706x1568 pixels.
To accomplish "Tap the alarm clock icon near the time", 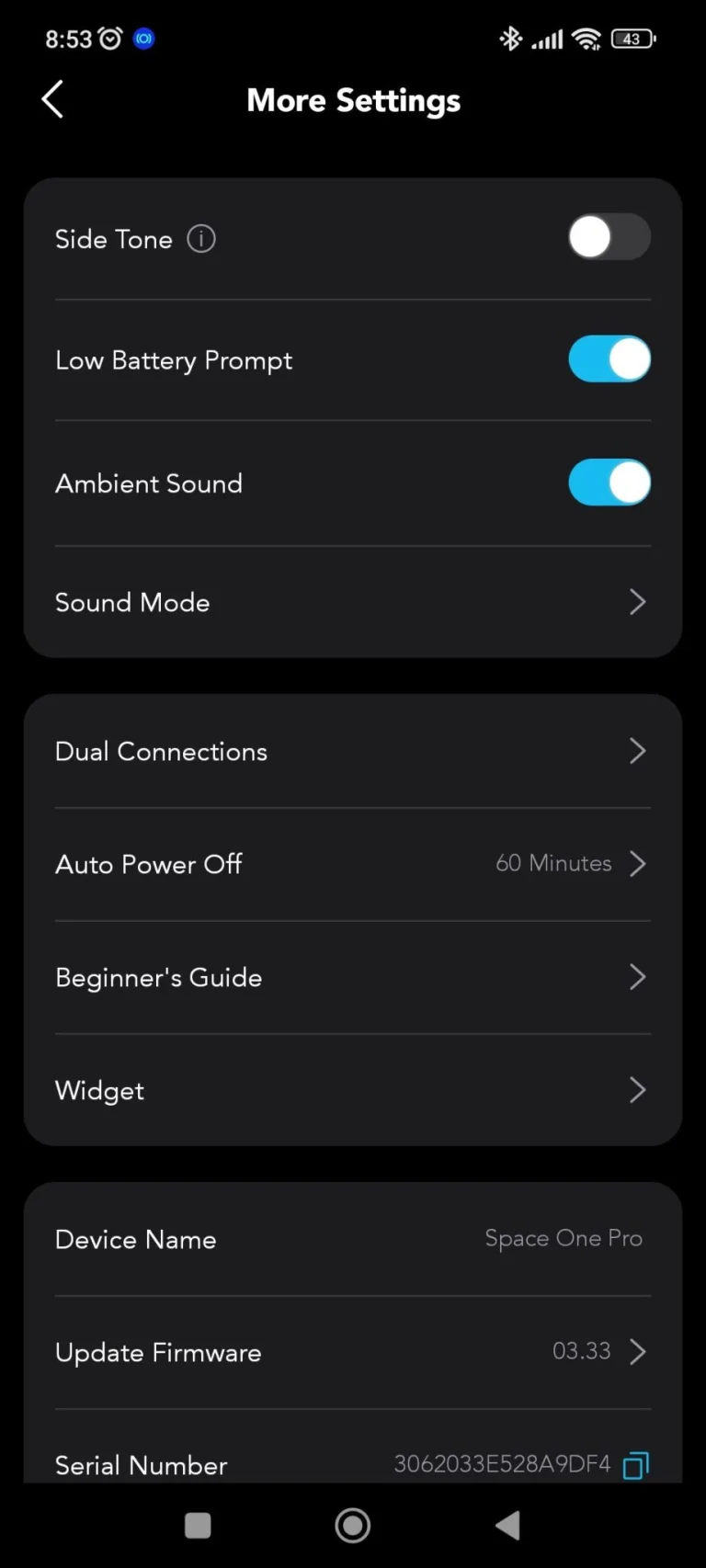I will 110,39.
